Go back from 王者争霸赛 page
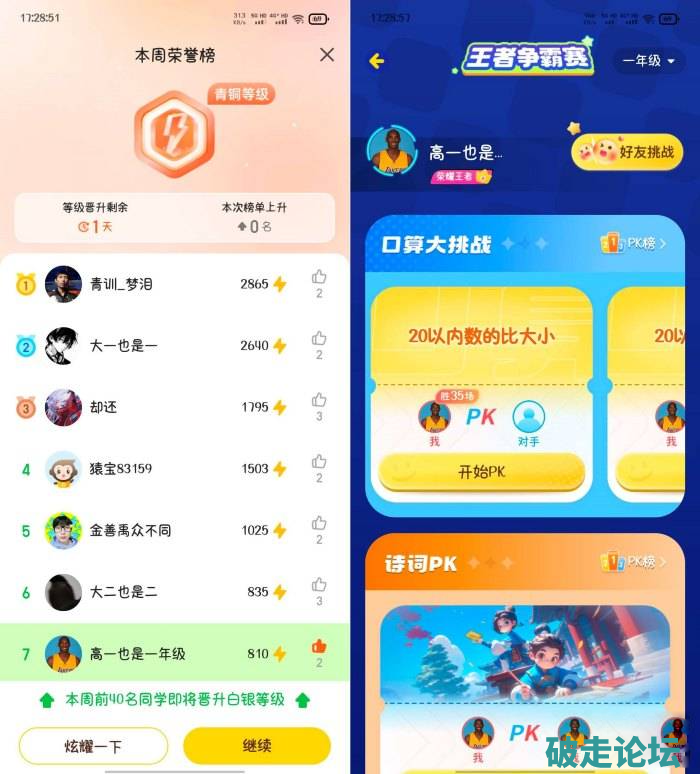The height and width of the screenshot is (774, 700). [377, 61]
